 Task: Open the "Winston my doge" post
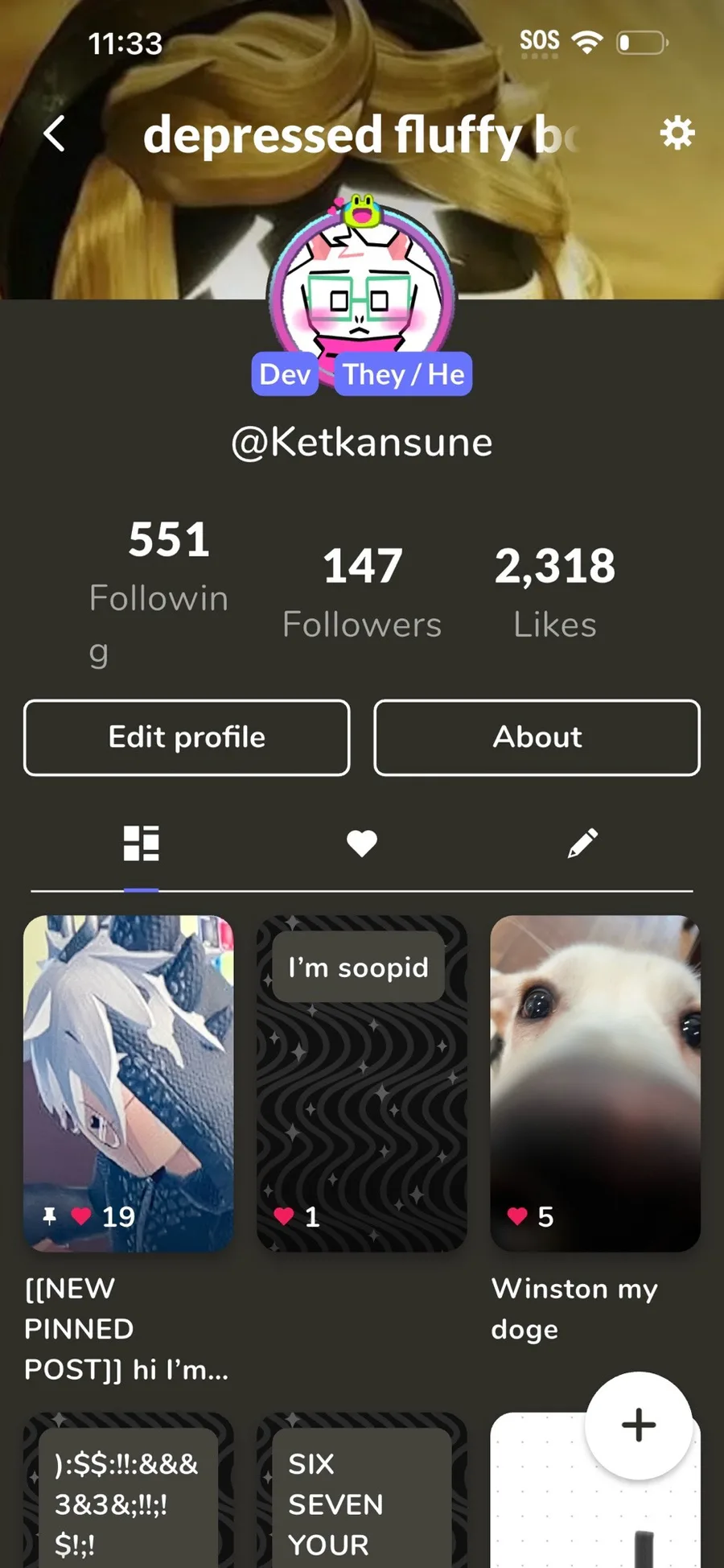(595, 1083)
